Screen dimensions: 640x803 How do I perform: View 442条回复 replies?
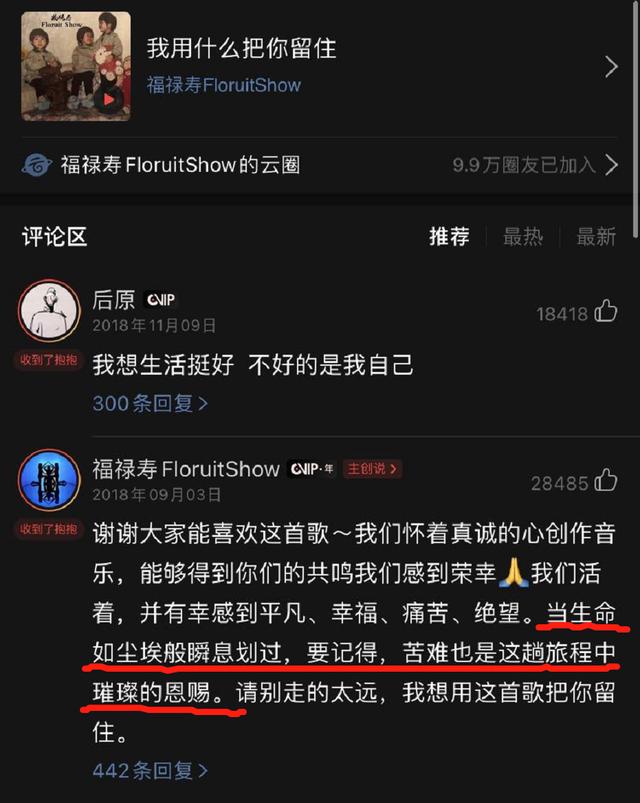click(150, 771)
